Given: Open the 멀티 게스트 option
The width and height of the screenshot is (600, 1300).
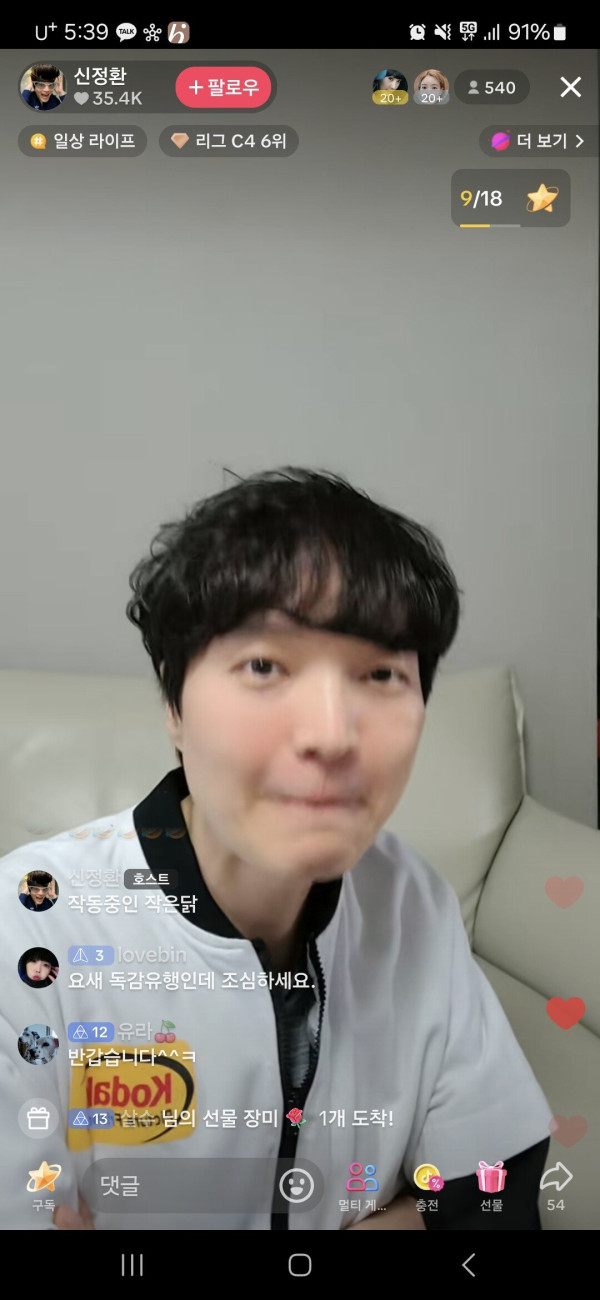Looking at the screenshot, I should (x=362, y=1184).
